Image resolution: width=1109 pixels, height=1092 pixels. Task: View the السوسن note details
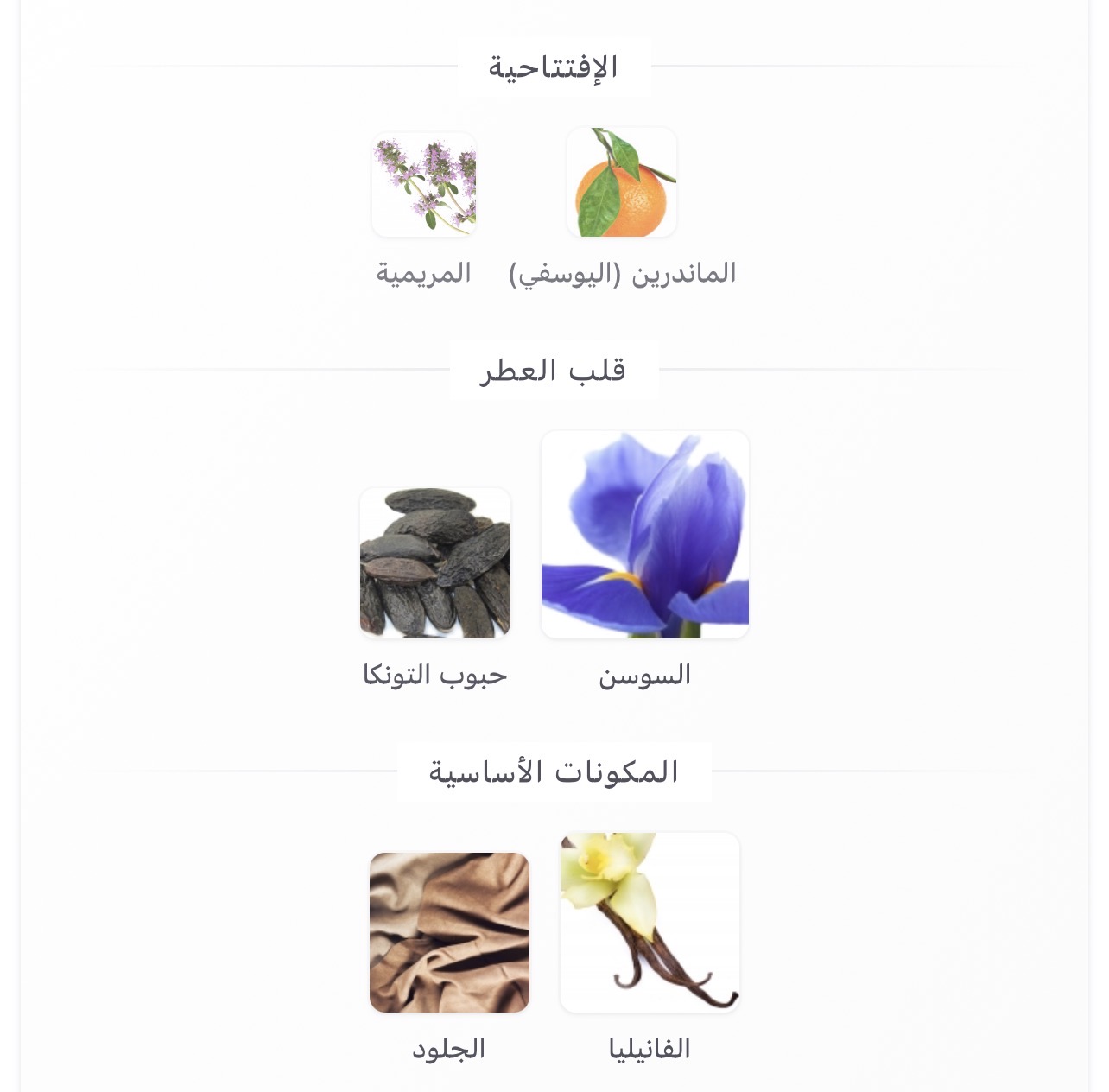click(644, 536)
